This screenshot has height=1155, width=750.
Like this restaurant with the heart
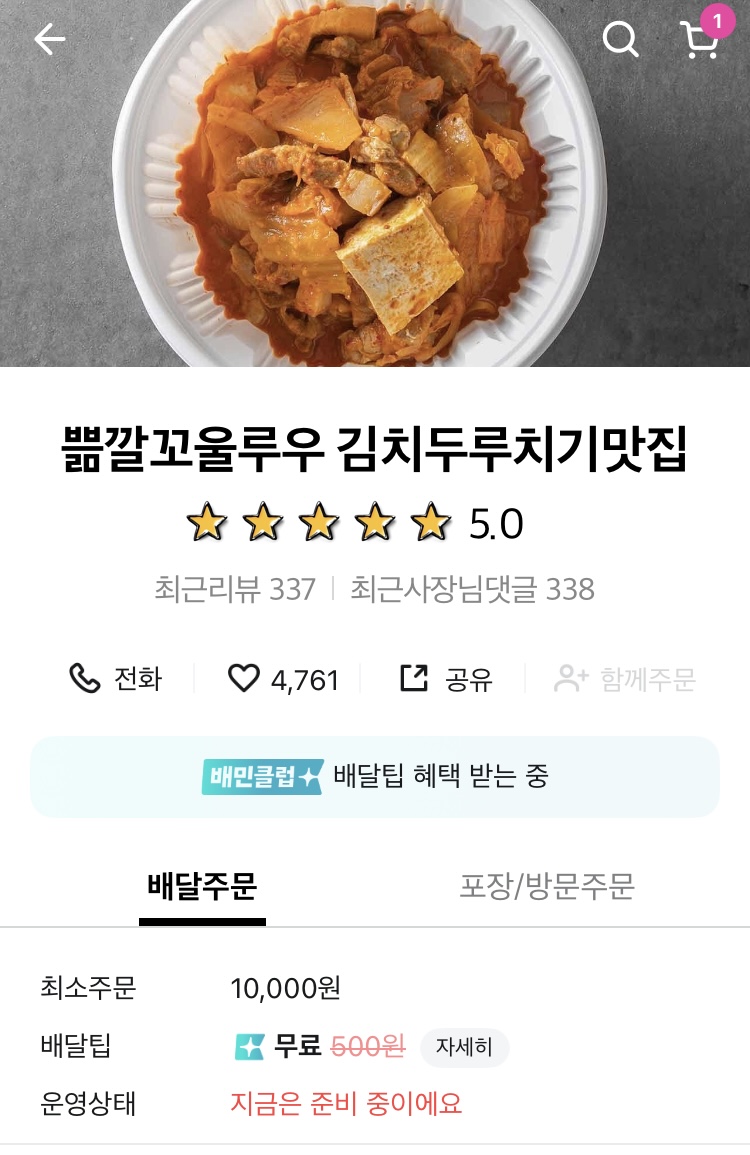pyautogui.click(x=284, y=679)
